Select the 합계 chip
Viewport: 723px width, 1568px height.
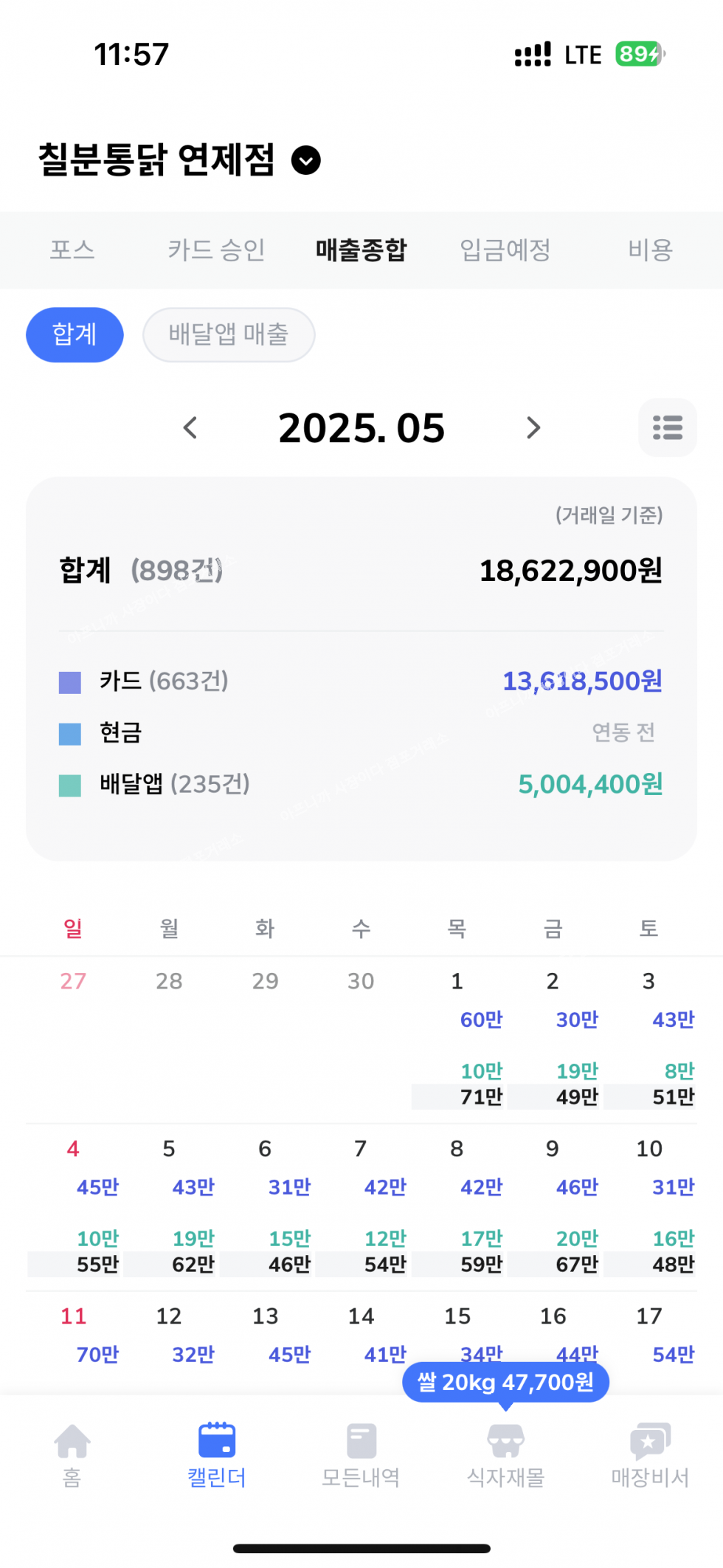[x=75, y=334]
